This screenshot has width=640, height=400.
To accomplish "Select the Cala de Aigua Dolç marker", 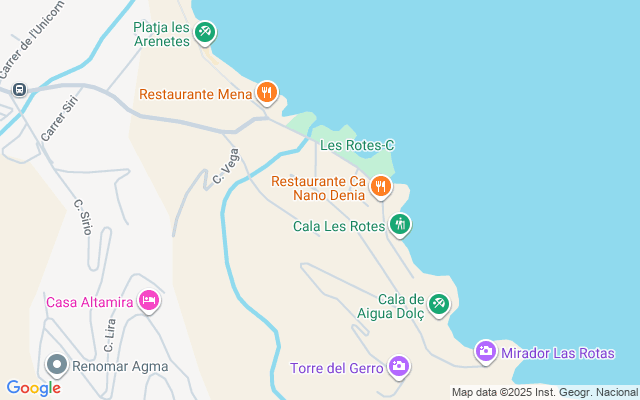I will [438, 303].
